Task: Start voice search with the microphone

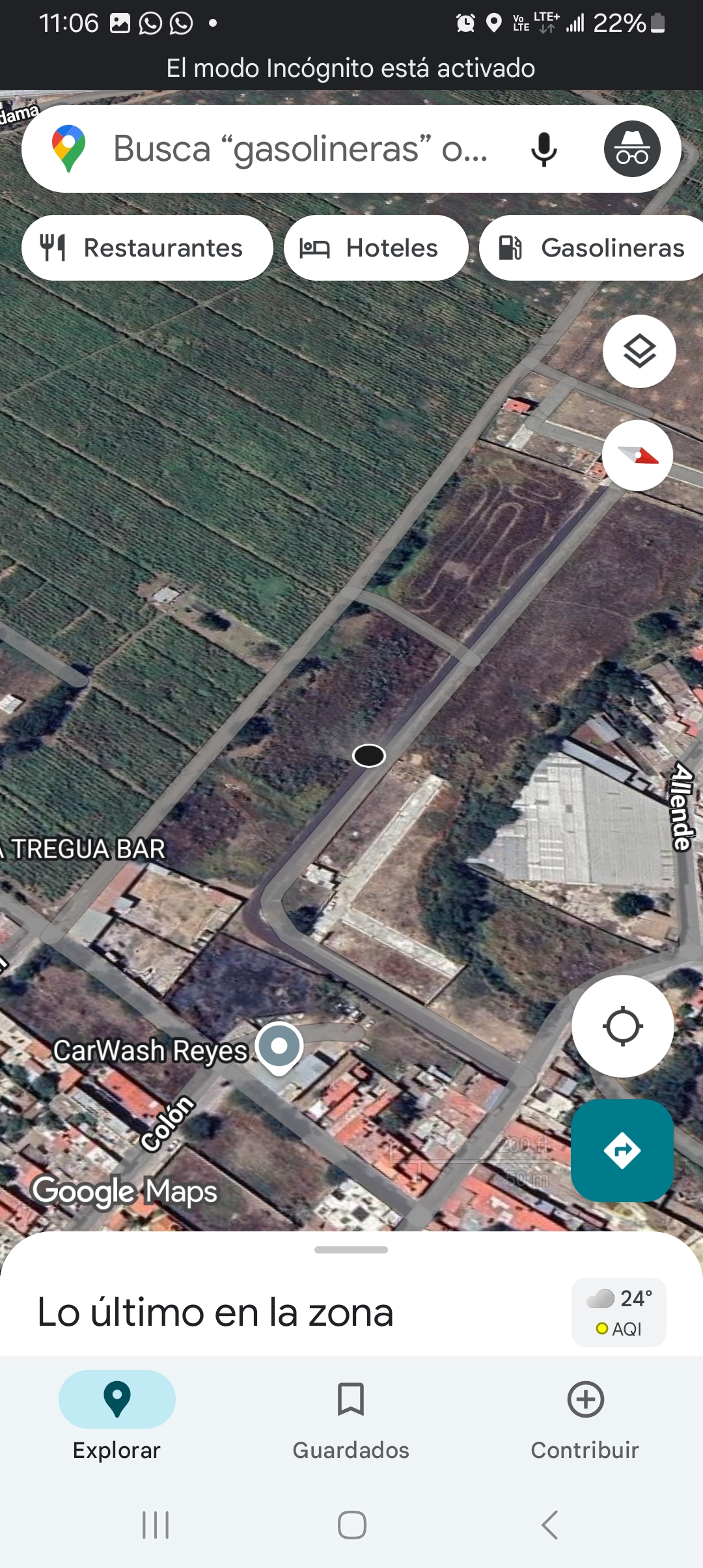Action: [x=544, y=149]
